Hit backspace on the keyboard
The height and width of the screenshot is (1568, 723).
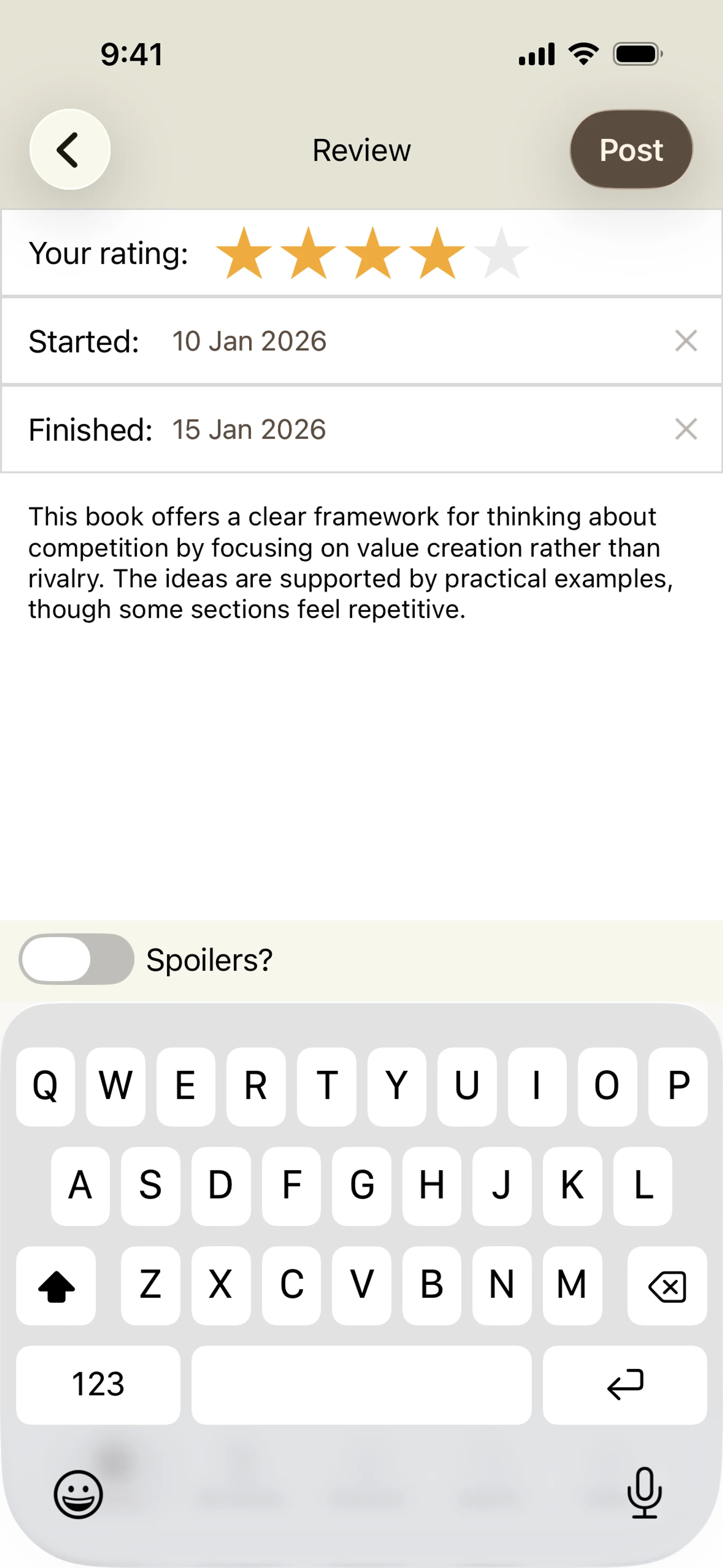[667, 1285]
